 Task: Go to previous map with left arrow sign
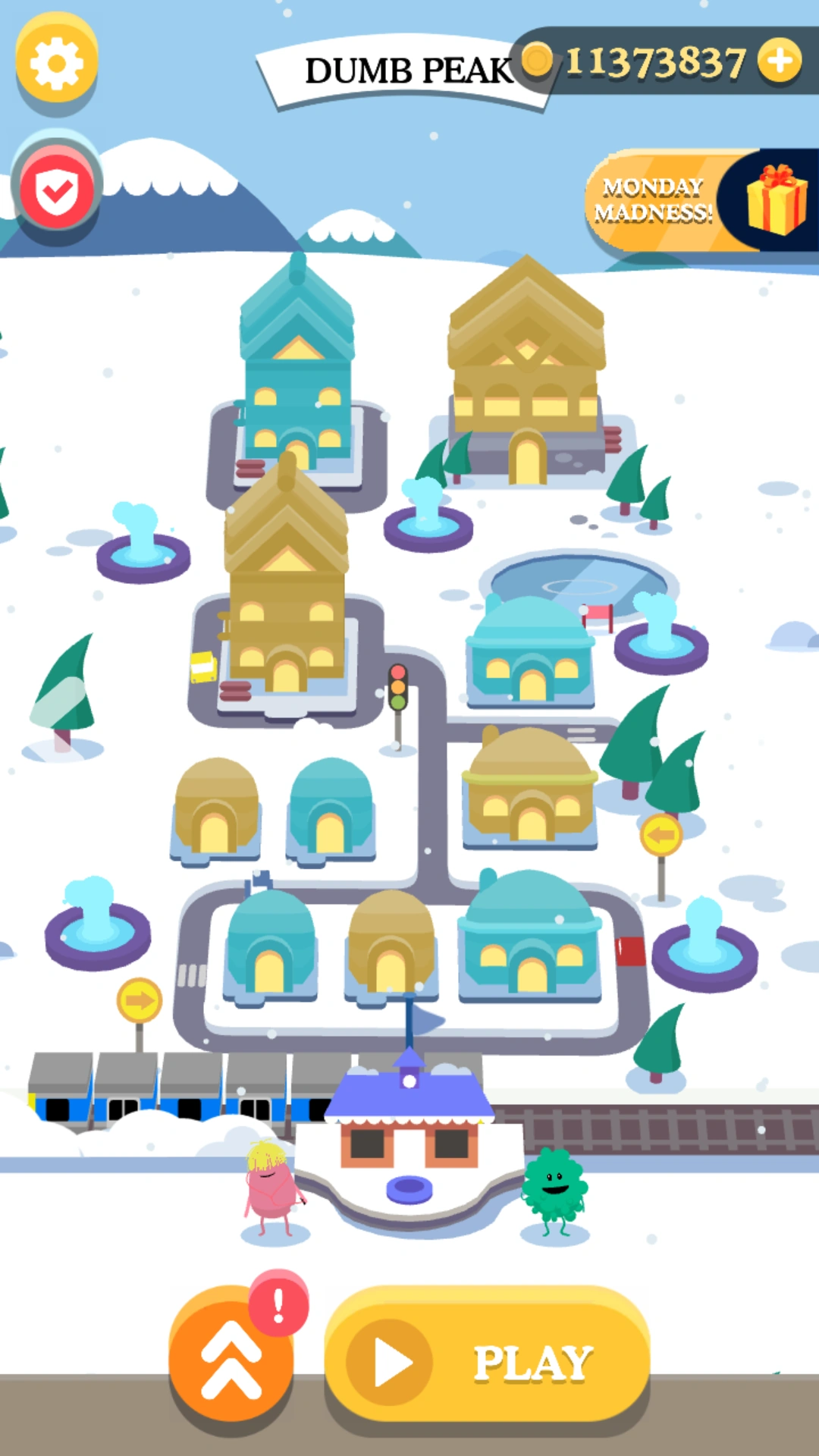point(661,835)
